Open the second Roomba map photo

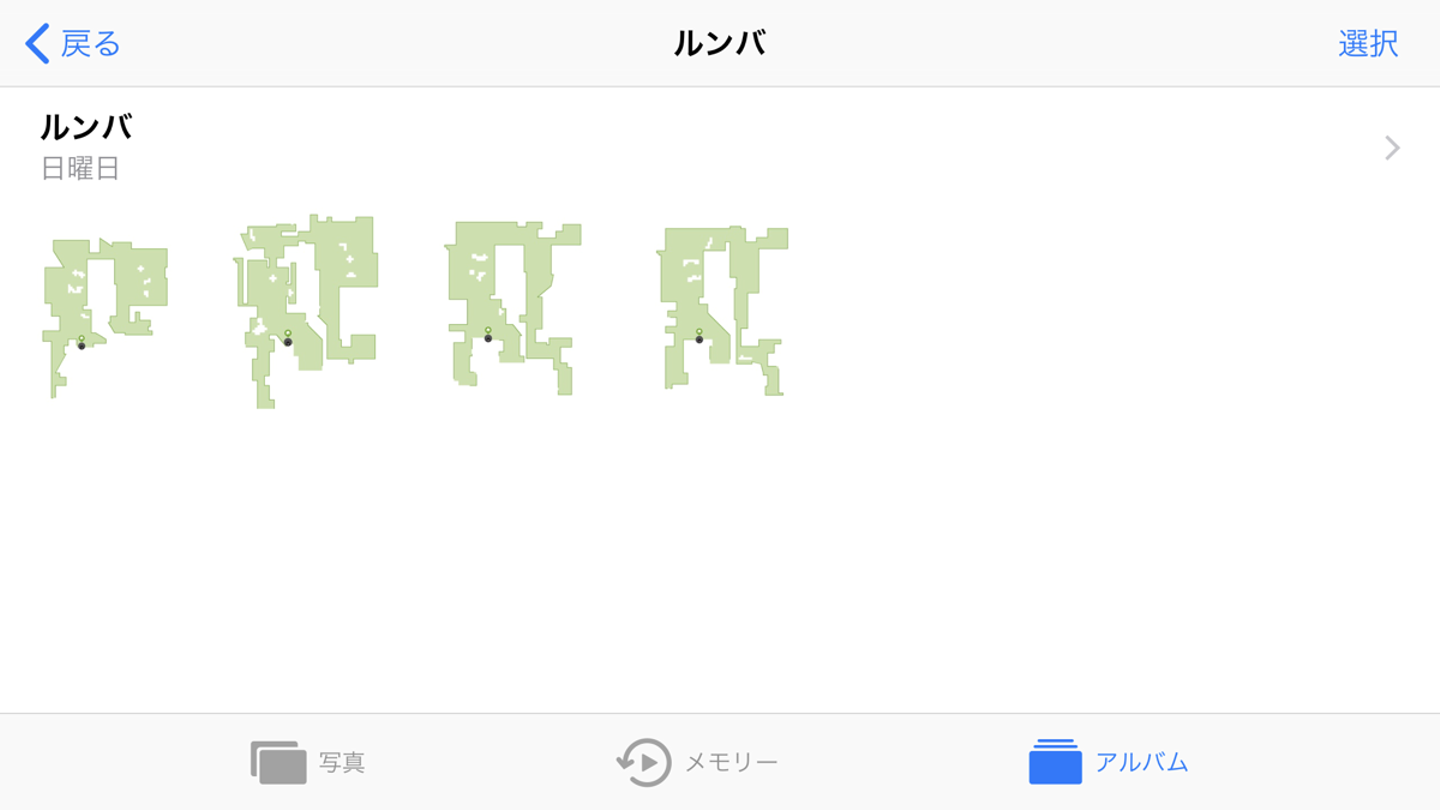(306, 310)
